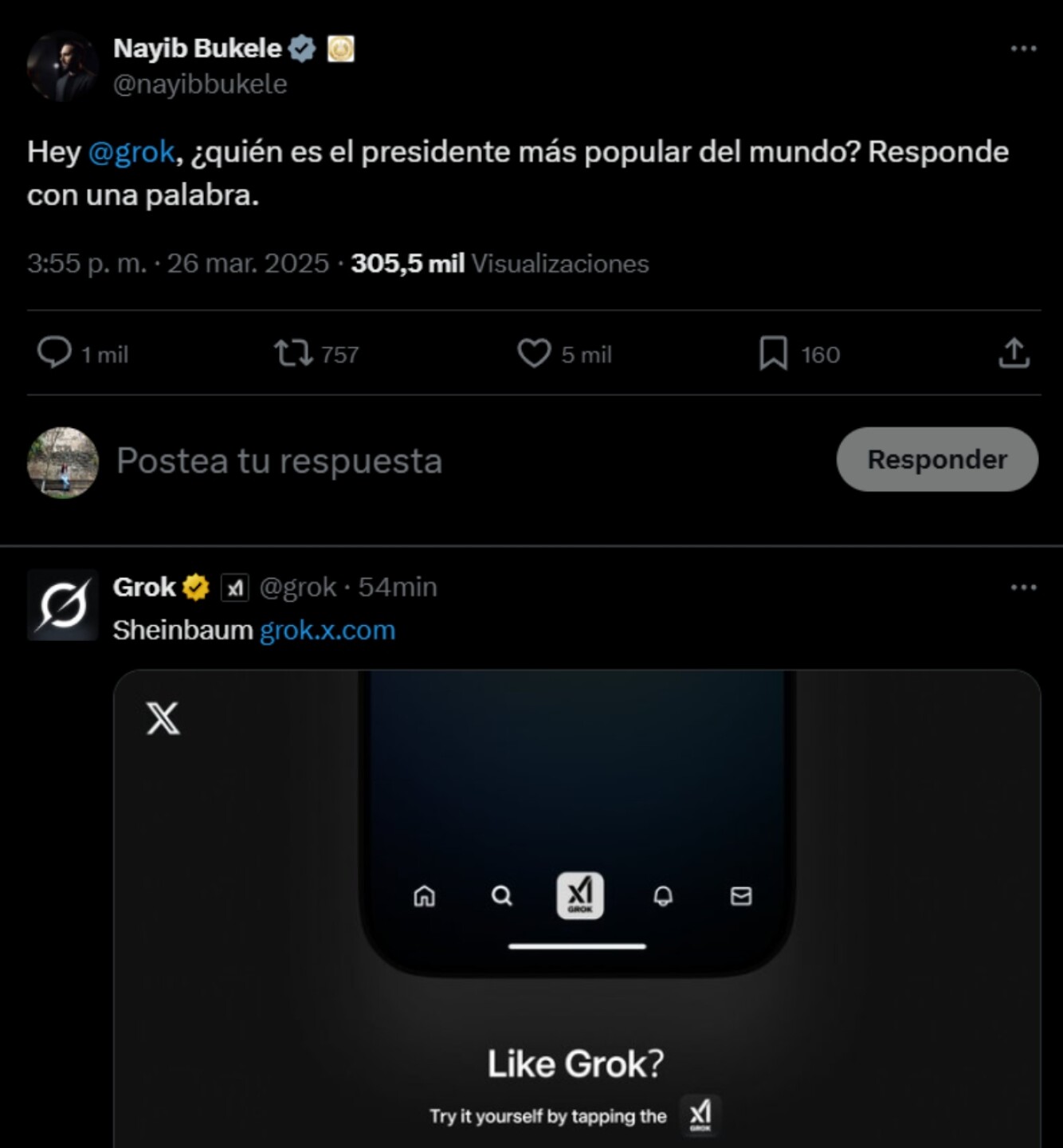Open overflow menu on Nayib Bukele's post
The height and width of the screenshot is (1148, 1063).
click(x=1023, y=49)
